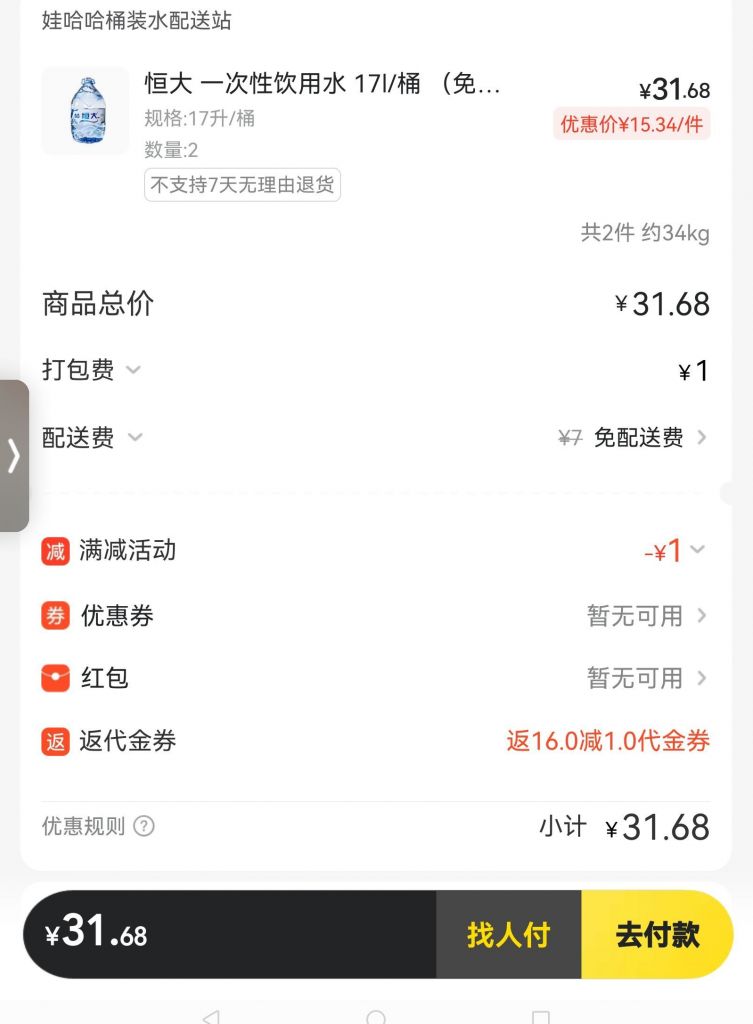Image resolution: width=753 pixels, height=1024 pixels.
Task: Open the 红包 red packet selection
Action: click(x=646, y=678)
